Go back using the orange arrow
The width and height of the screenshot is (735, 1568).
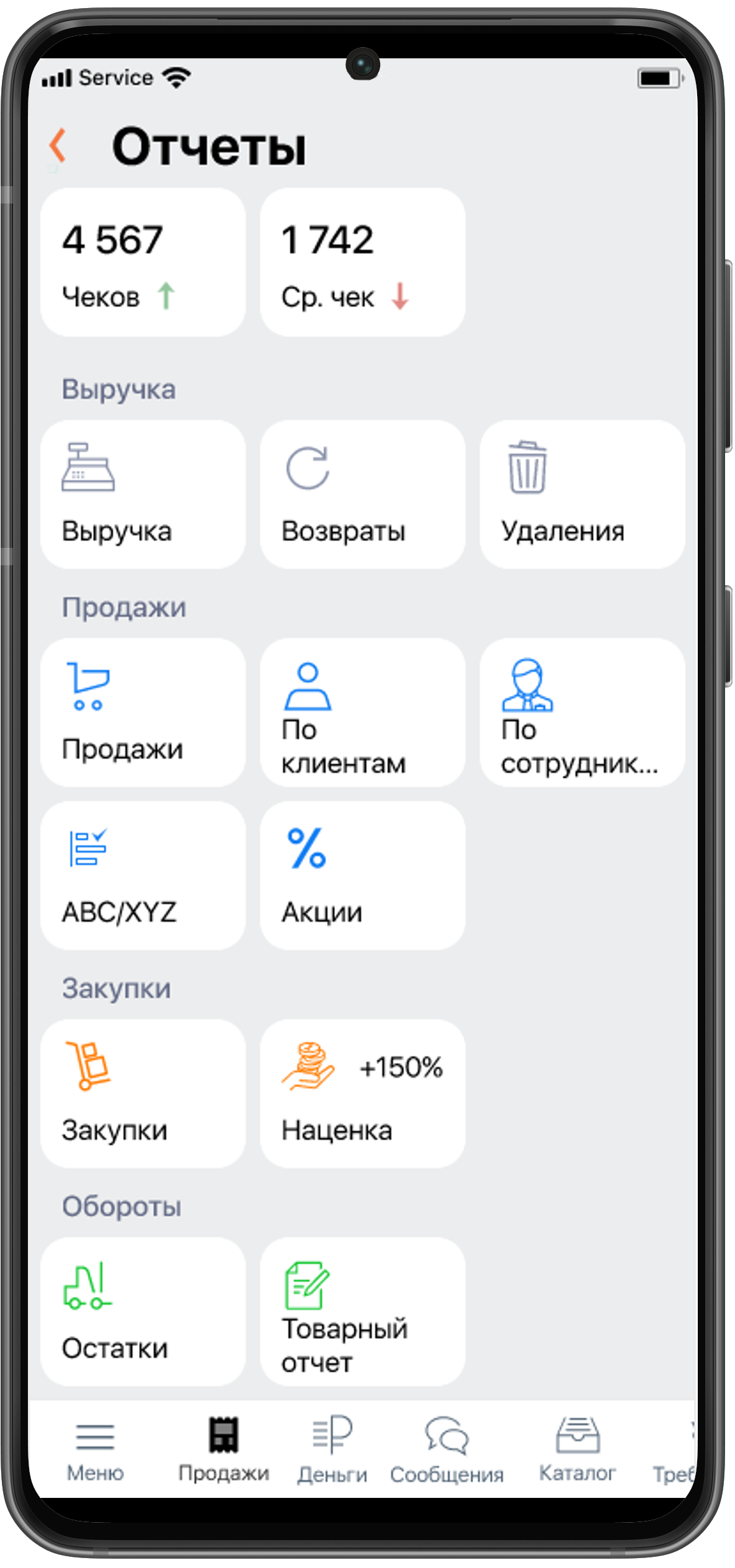58,145
